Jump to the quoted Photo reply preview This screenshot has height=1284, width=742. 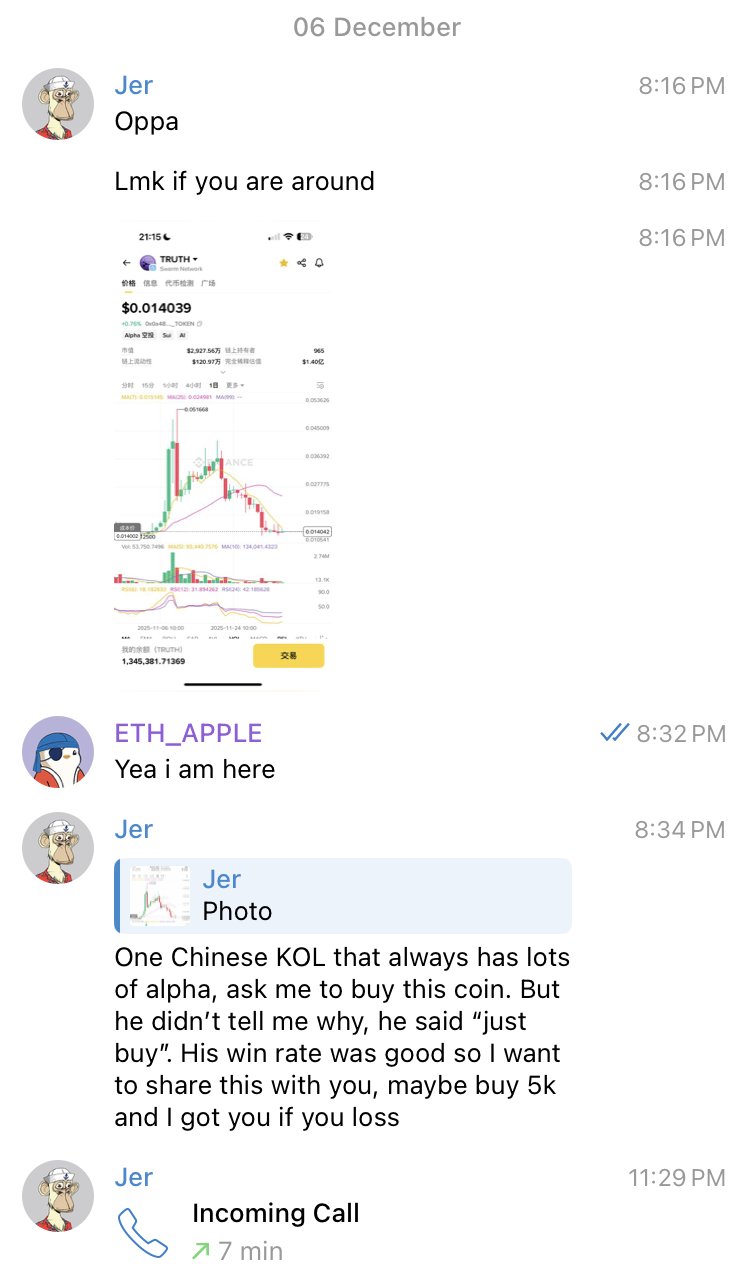(343, 895)
